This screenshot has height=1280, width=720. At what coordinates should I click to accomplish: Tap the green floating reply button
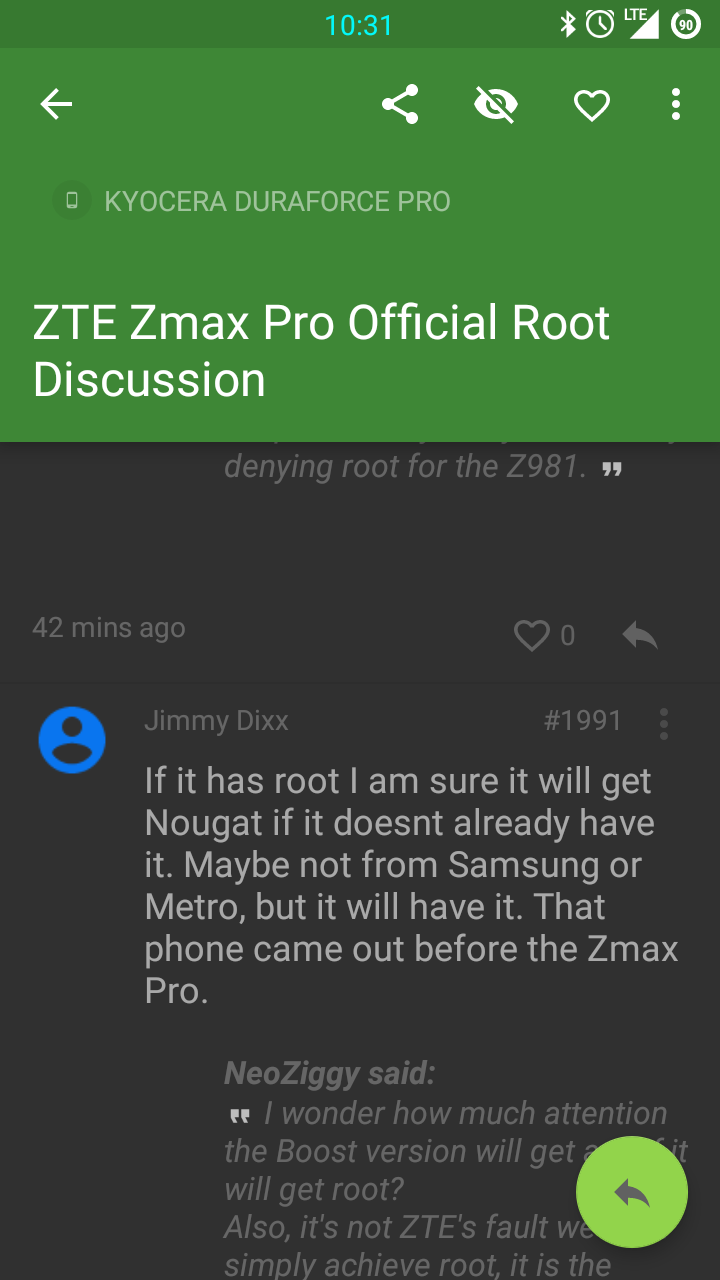click(632, 1192)
